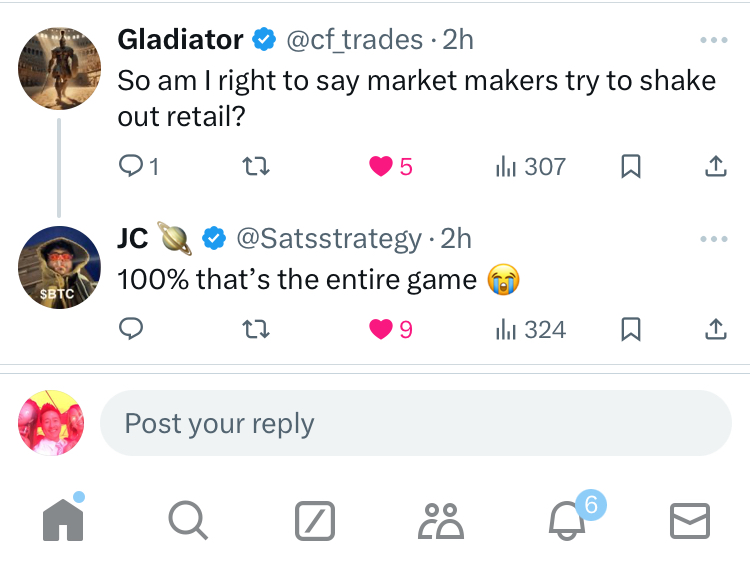Unlike Gladiator's post with 5 likes

[381, 167]
